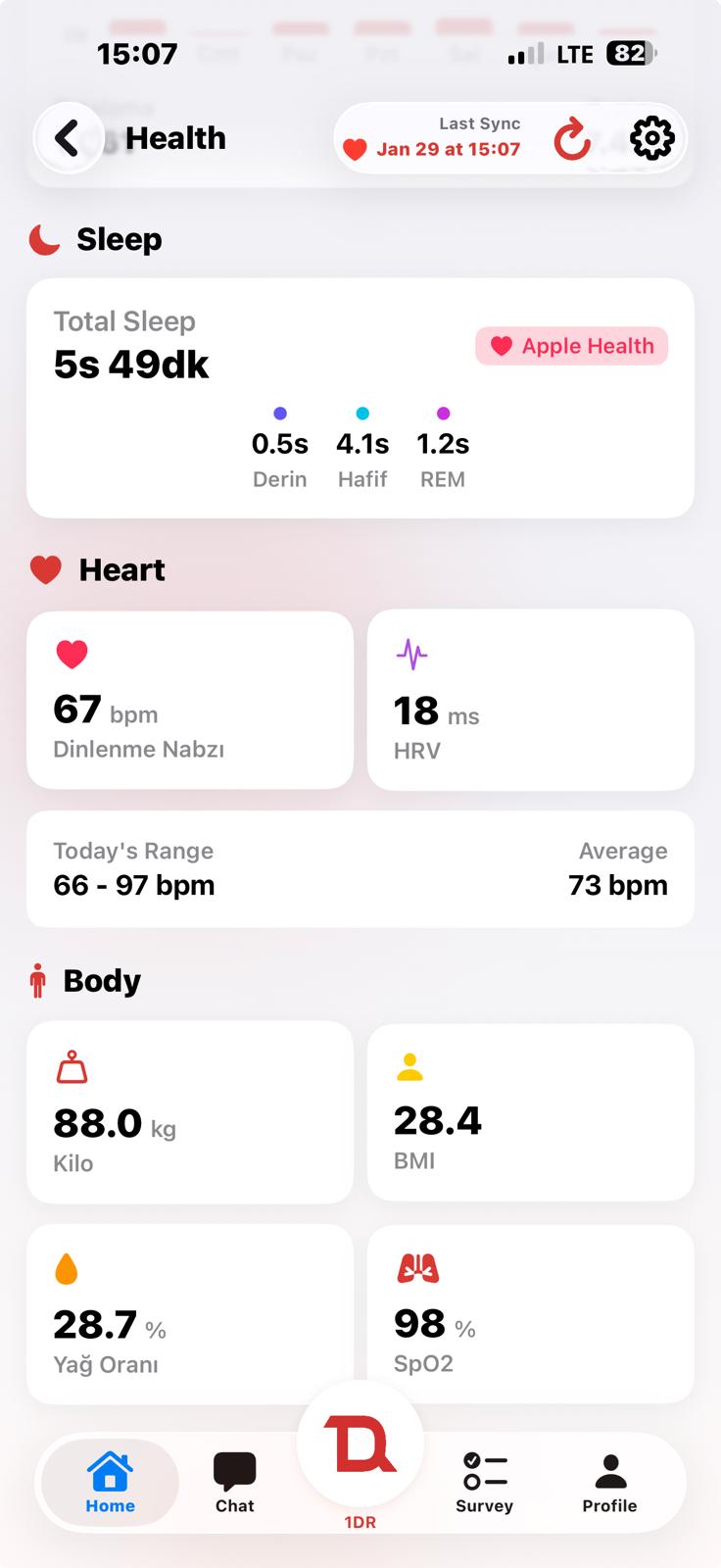Open the settings gear icon
This screenshot has width=721, height=1568.
click(651, 138)
